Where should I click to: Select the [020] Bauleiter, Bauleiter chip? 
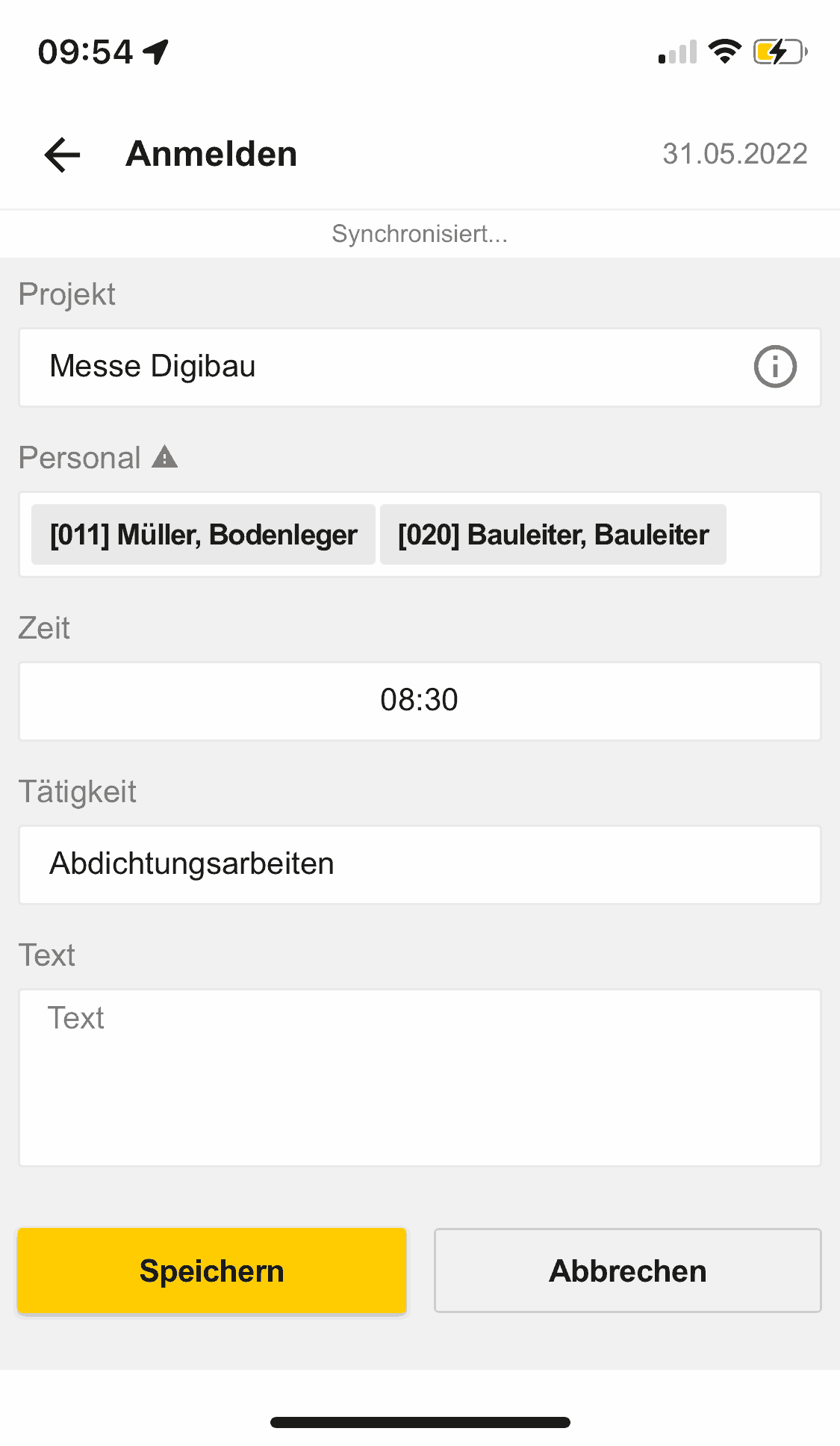click(x=553, y=535)
